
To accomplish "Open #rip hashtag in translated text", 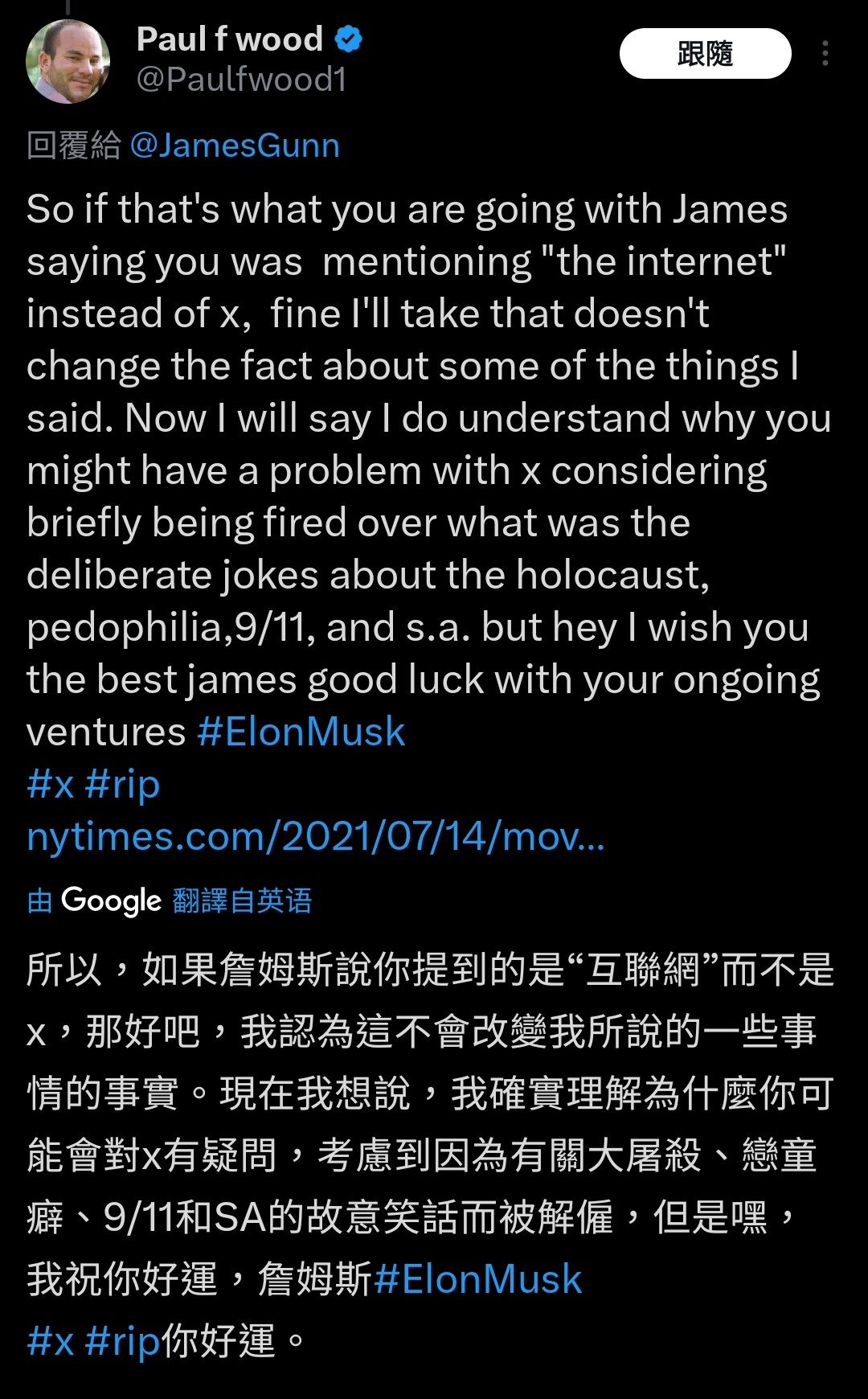I will [122, 1340].
